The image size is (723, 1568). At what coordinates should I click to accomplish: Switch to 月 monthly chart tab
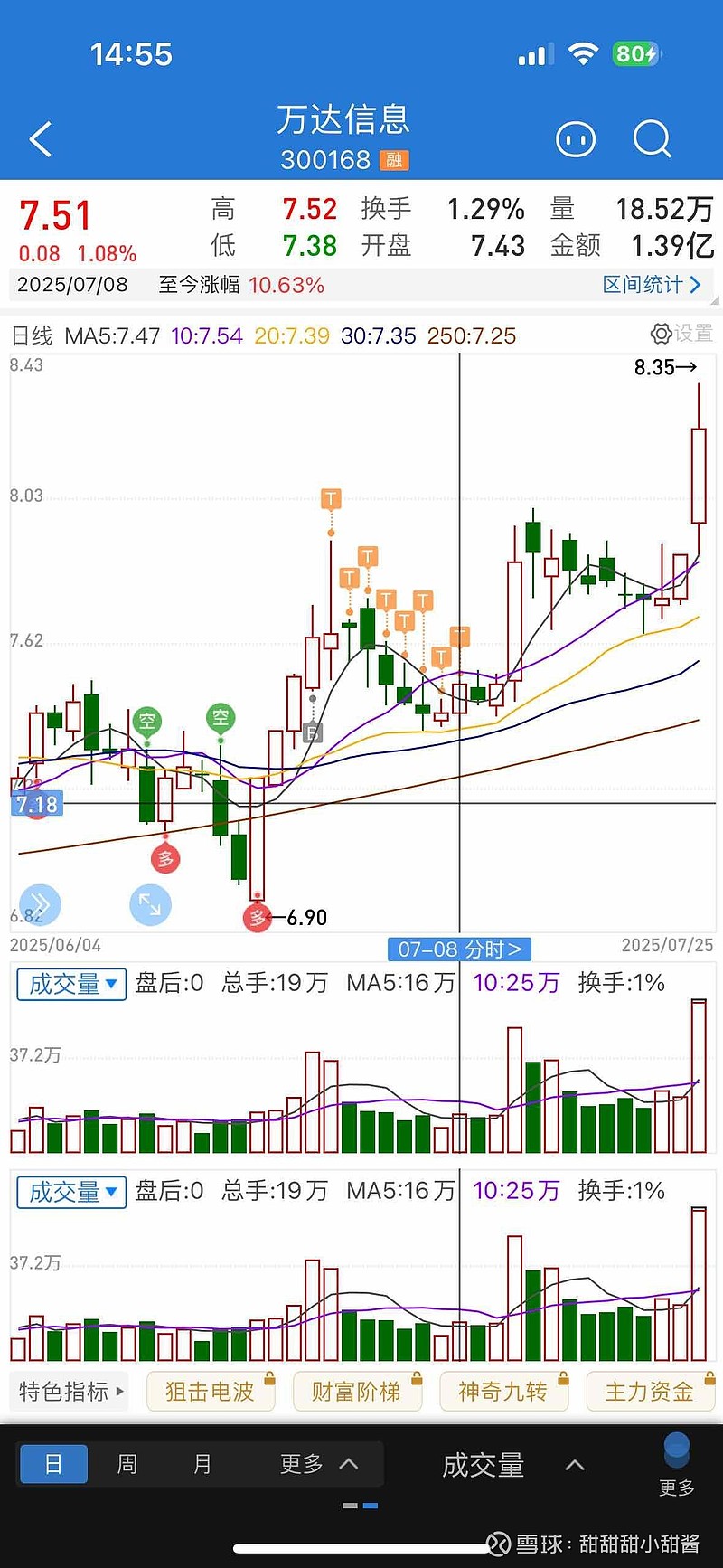point(202,1464)
